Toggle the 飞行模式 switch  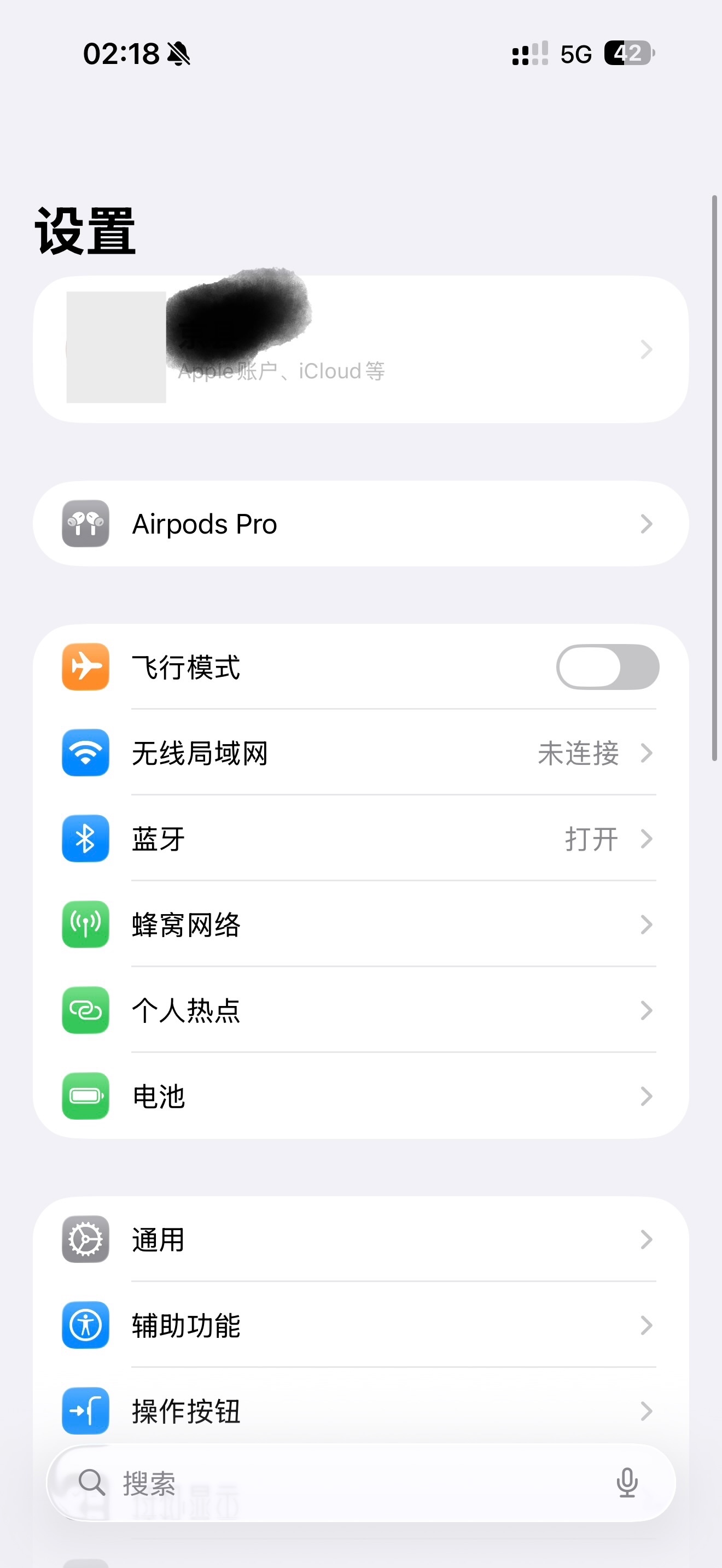click(x=607, y=666)
